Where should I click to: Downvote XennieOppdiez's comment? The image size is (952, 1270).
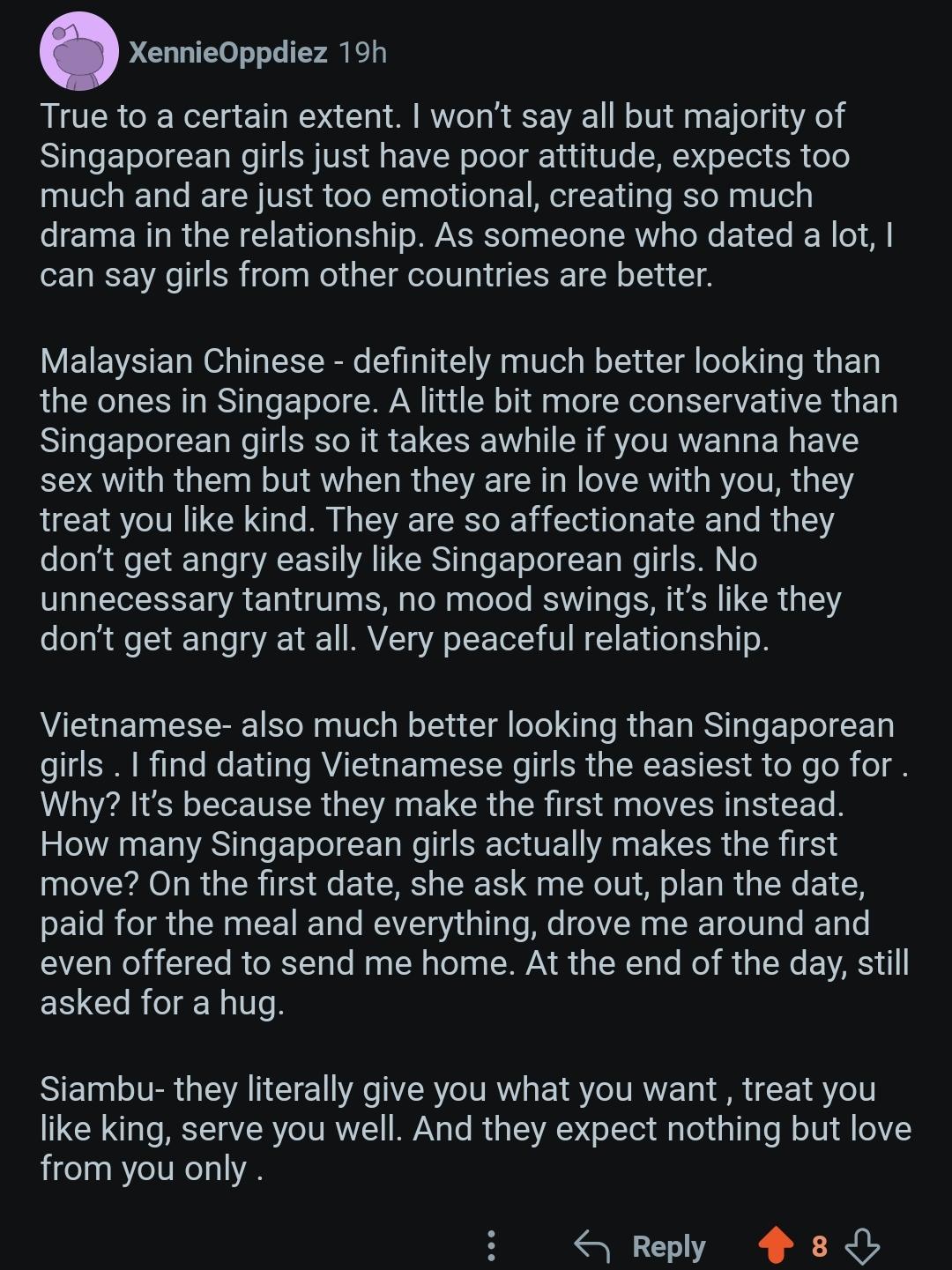pyautogui.click(x=862, y=1245)
